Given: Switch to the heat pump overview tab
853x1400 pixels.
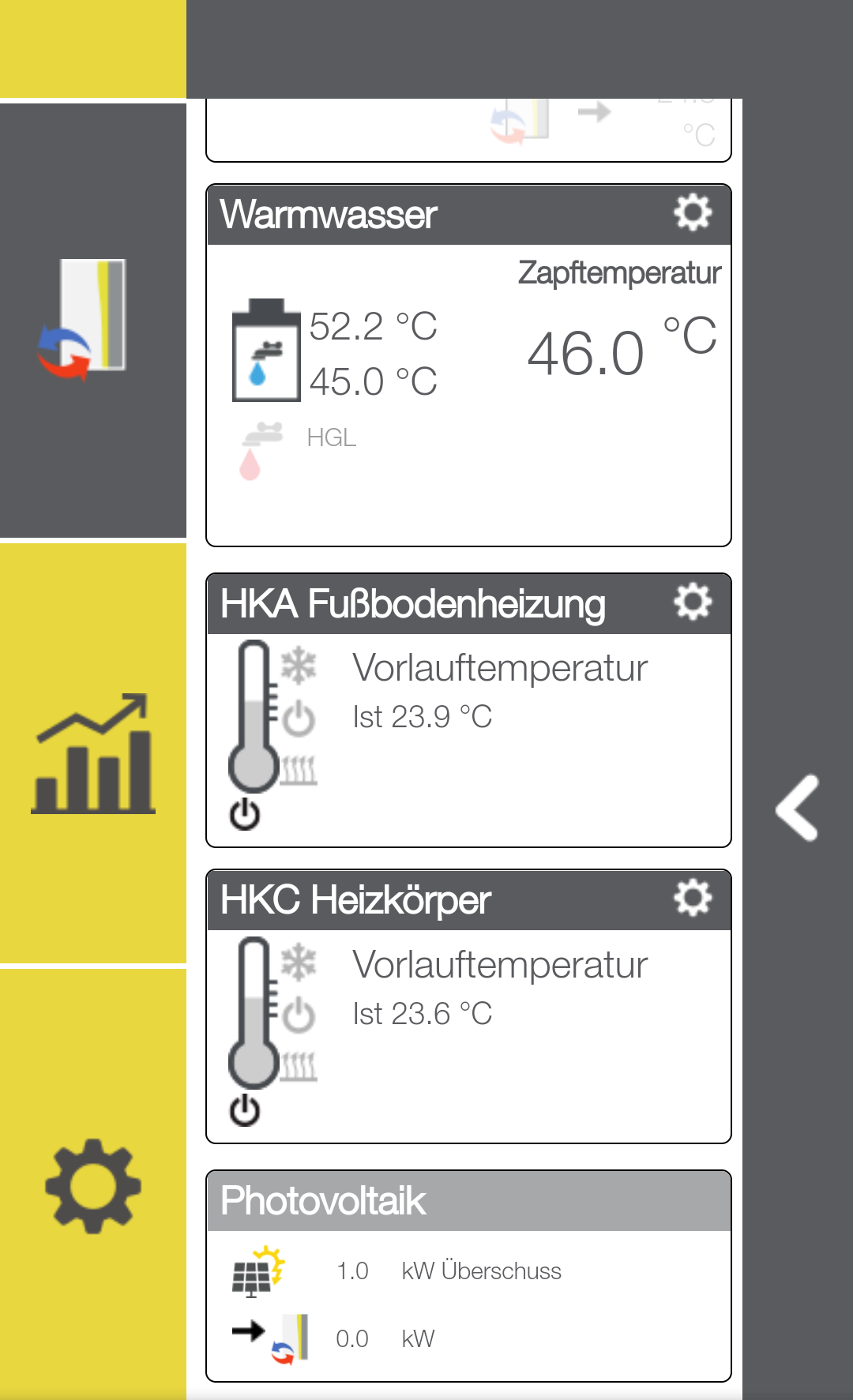Looking at the screenshot, I should point(92,320).
